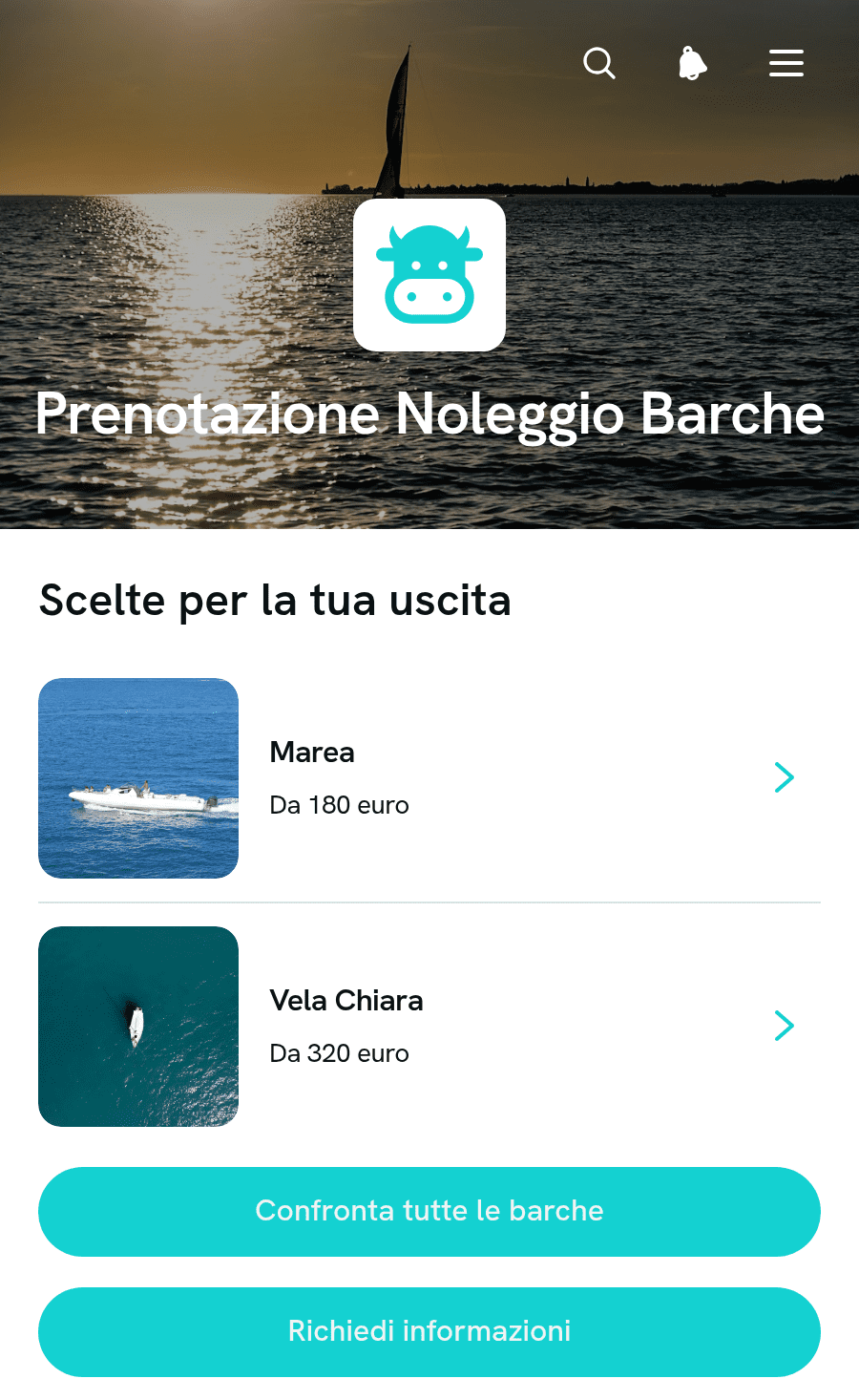Open the notifications bell
This screenshot has width=859, height=1400.
(x=693, y=63)
